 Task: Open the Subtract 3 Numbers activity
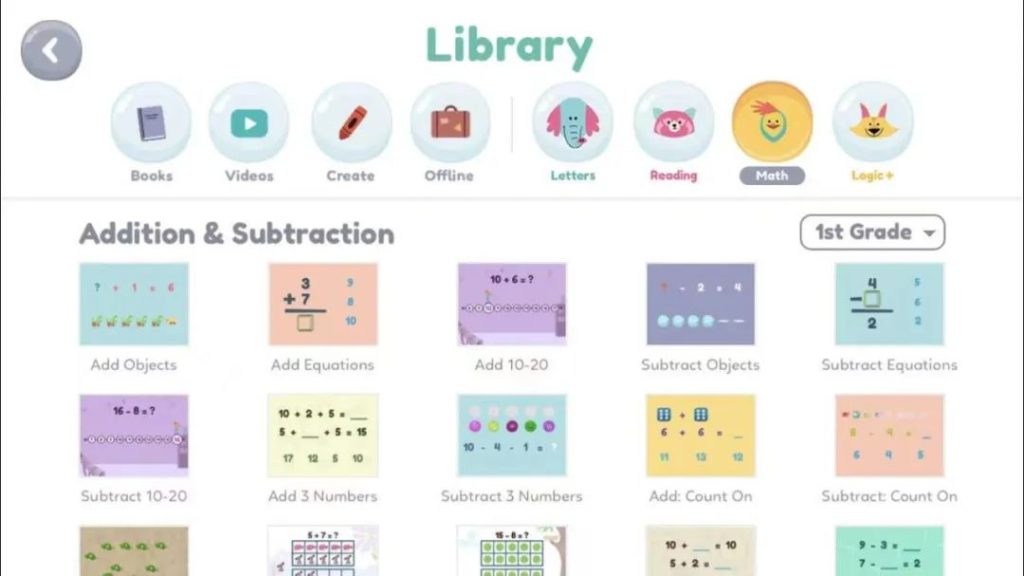512,435
